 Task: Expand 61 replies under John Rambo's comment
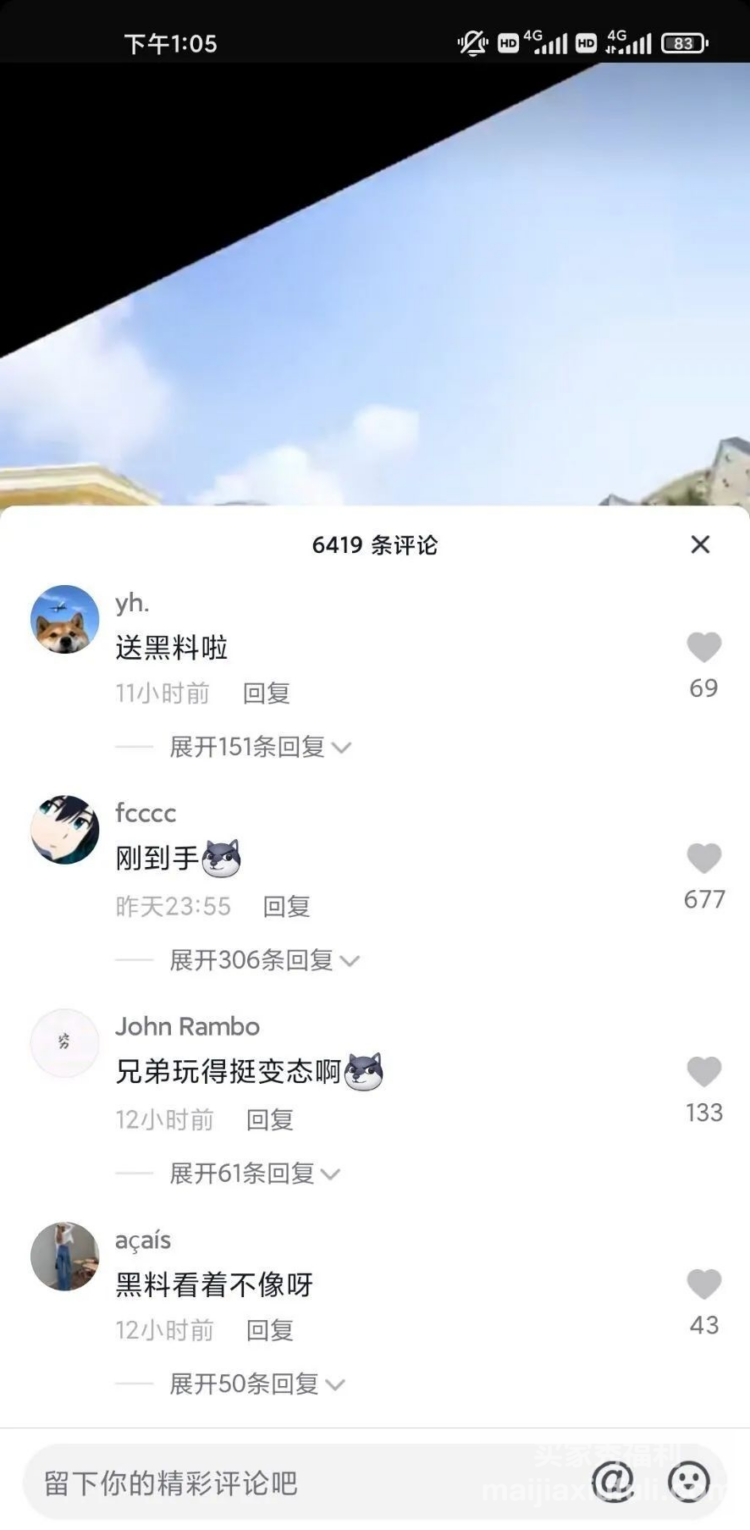[254, 1173]
